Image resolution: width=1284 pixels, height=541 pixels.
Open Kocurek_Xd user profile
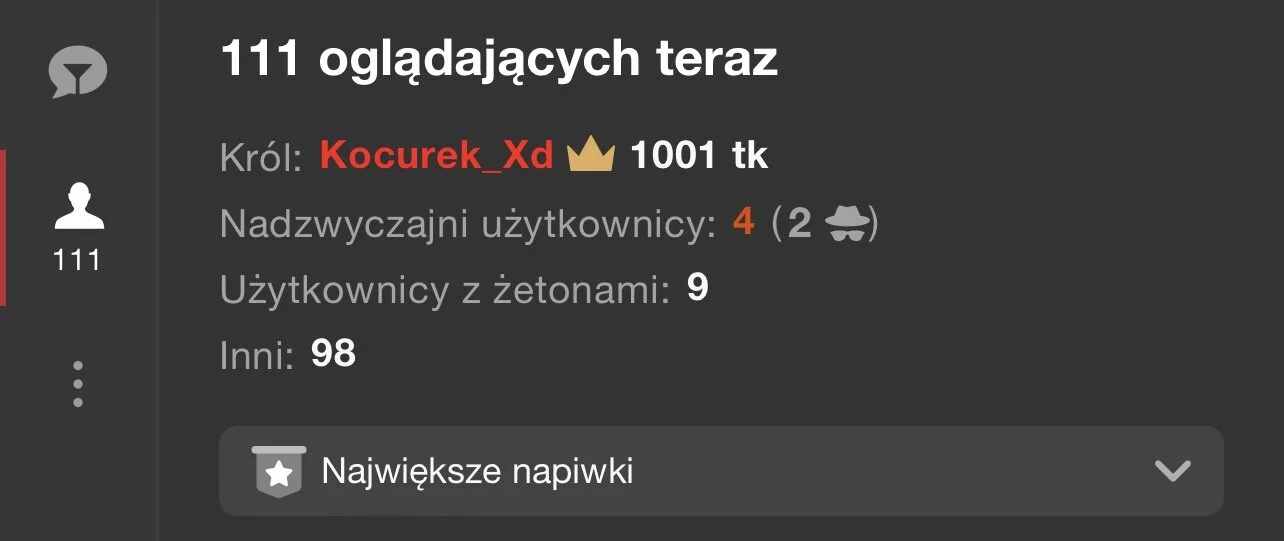(x=436, y=157)
